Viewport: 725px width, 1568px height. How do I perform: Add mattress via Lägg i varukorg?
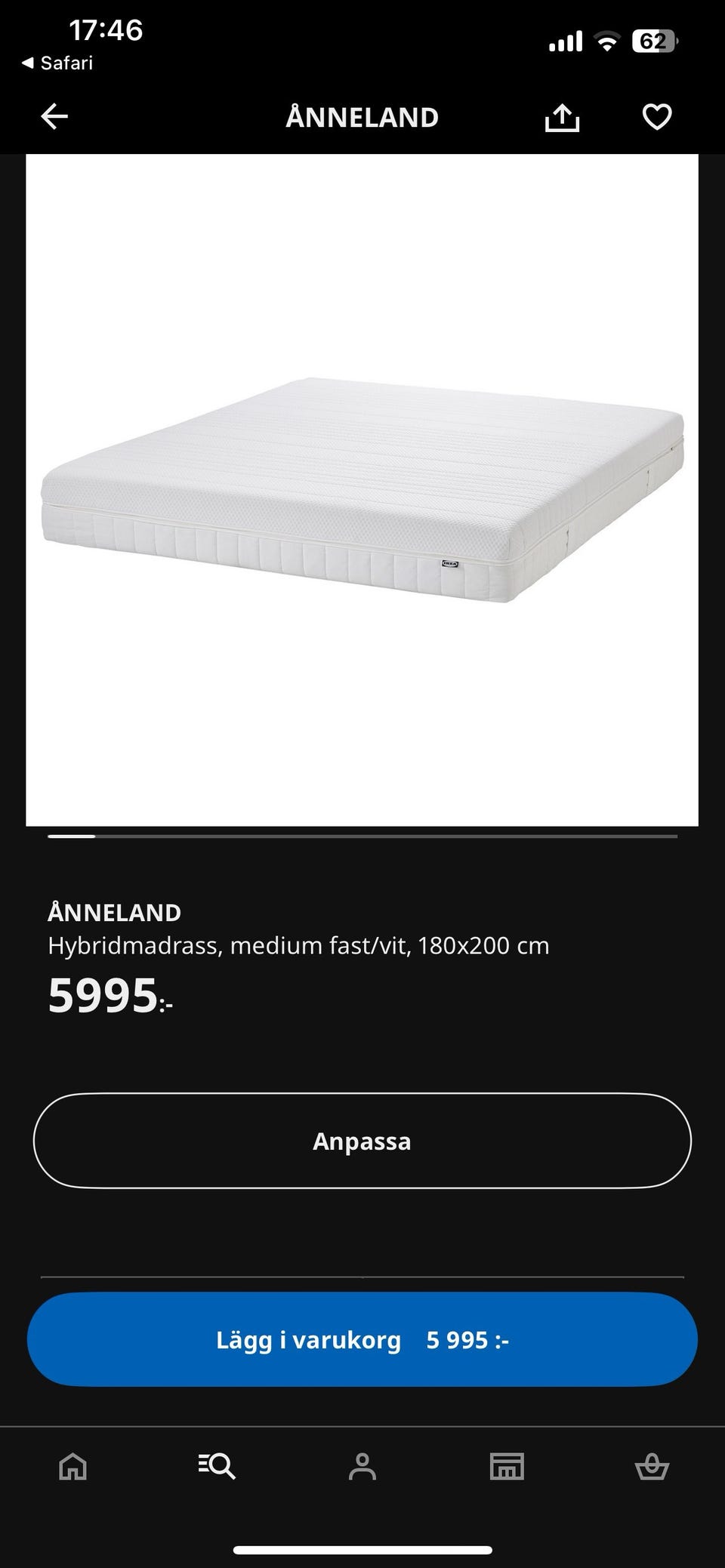362,1339
